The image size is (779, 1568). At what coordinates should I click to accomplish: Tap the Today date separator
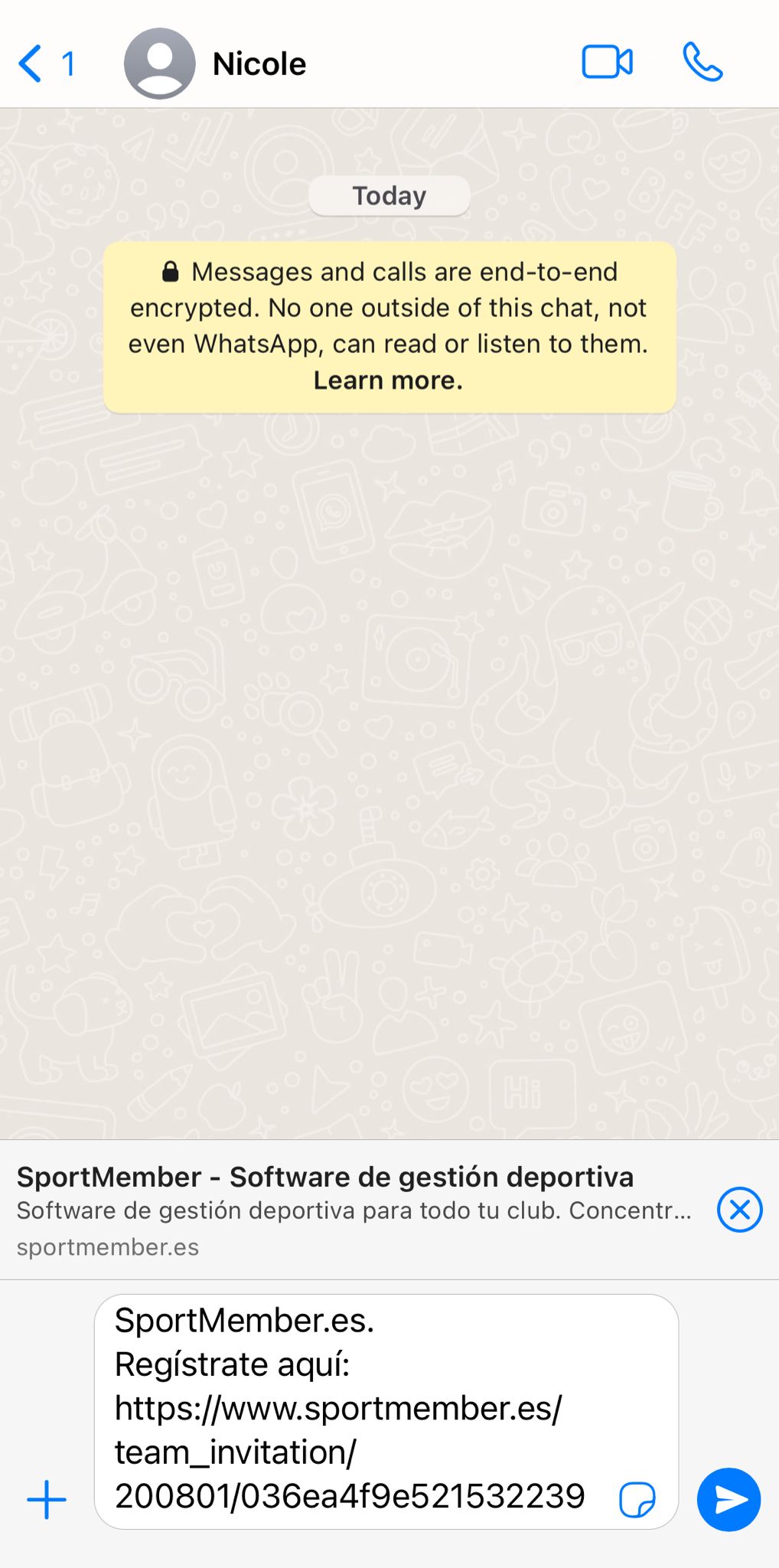(389, 195)
